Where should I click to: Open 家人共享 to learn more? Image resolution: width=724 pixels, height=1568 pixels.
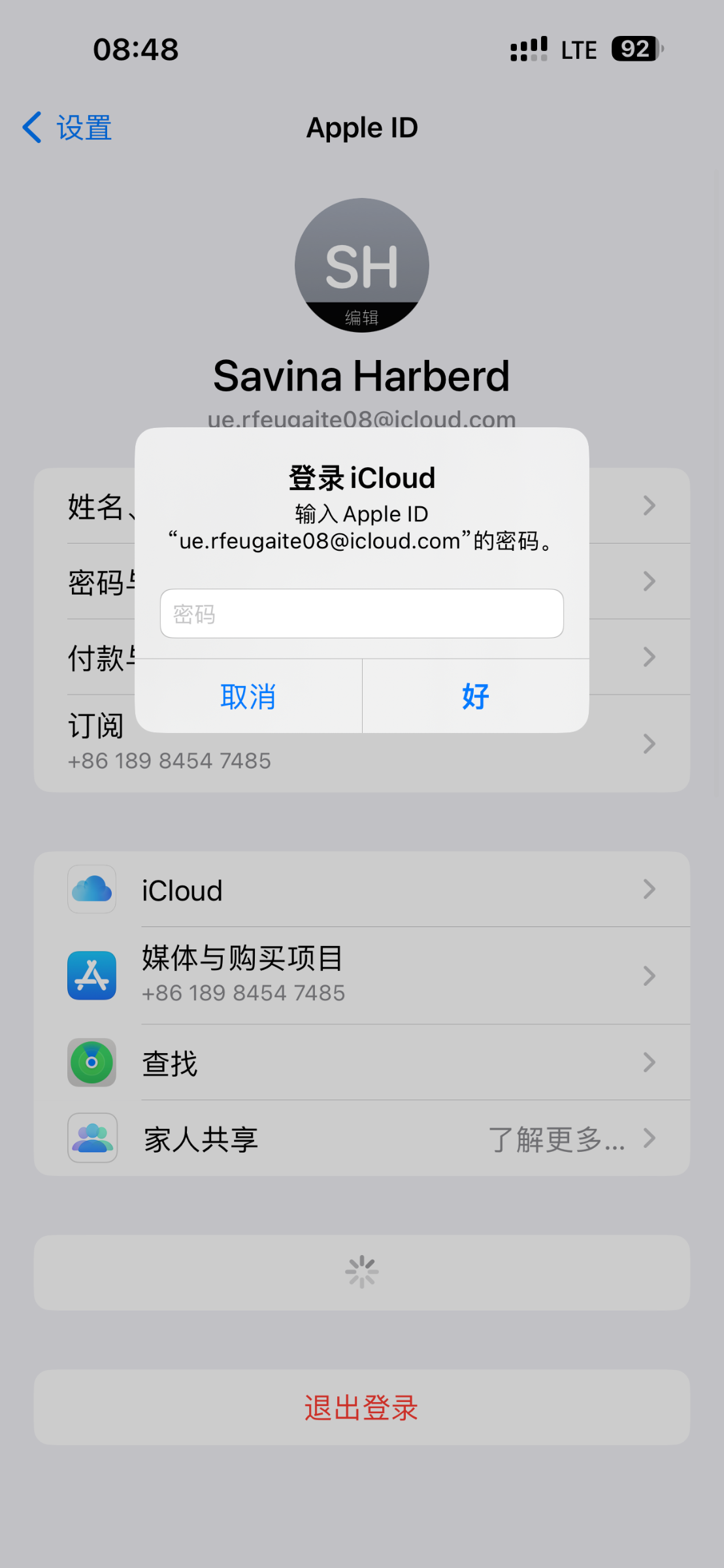(361, 1139)
